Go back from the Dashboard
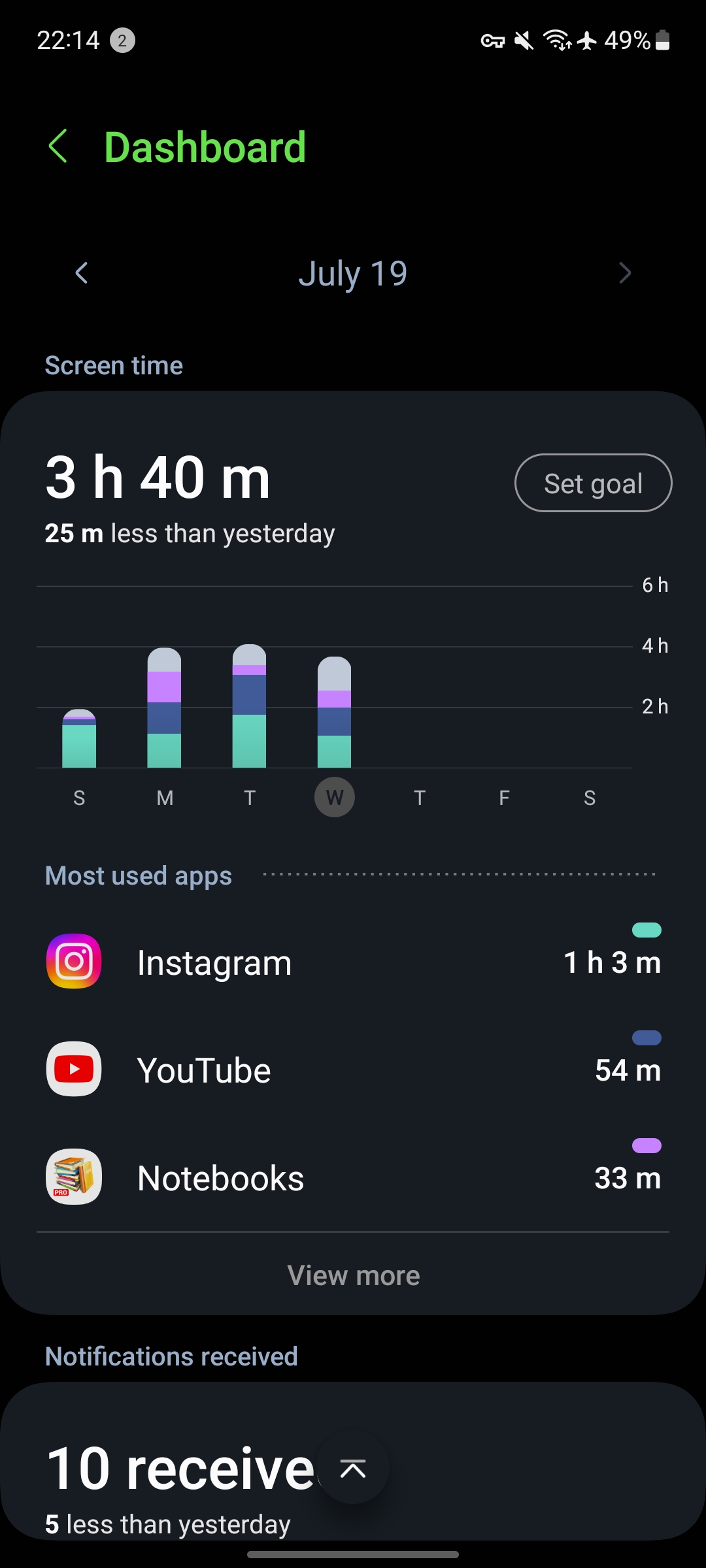706x1568 pixels. point(58,146)
